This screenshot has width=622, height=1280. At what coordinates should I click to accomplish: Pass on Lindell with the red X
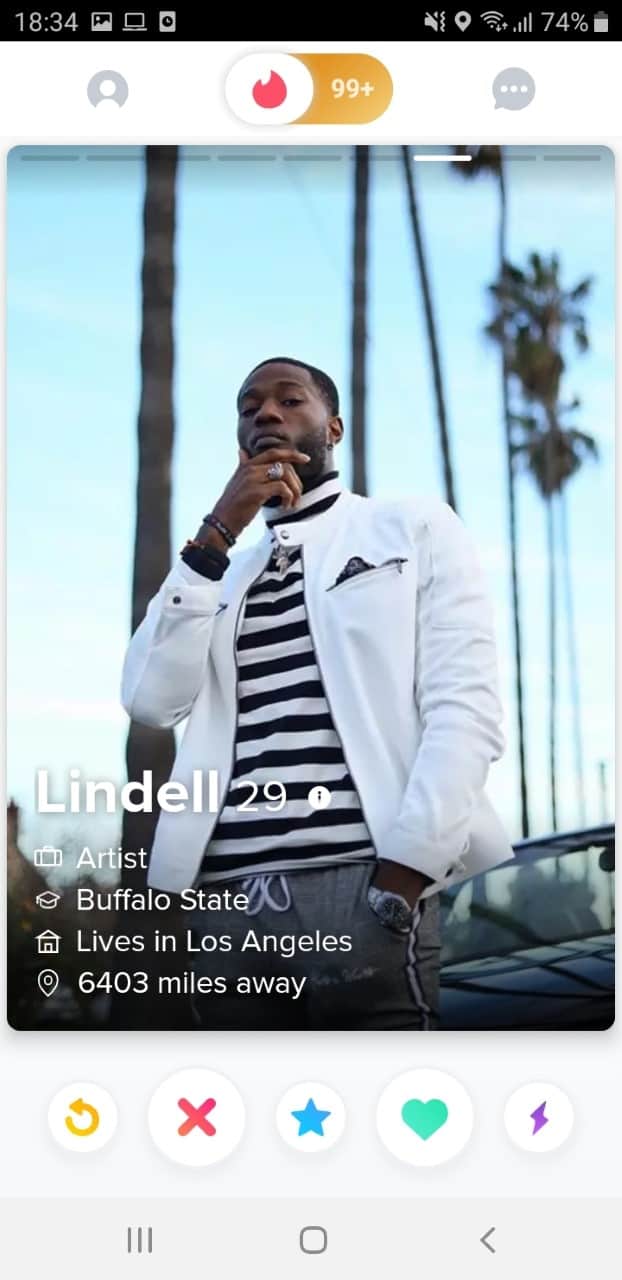pos(197,1117)
